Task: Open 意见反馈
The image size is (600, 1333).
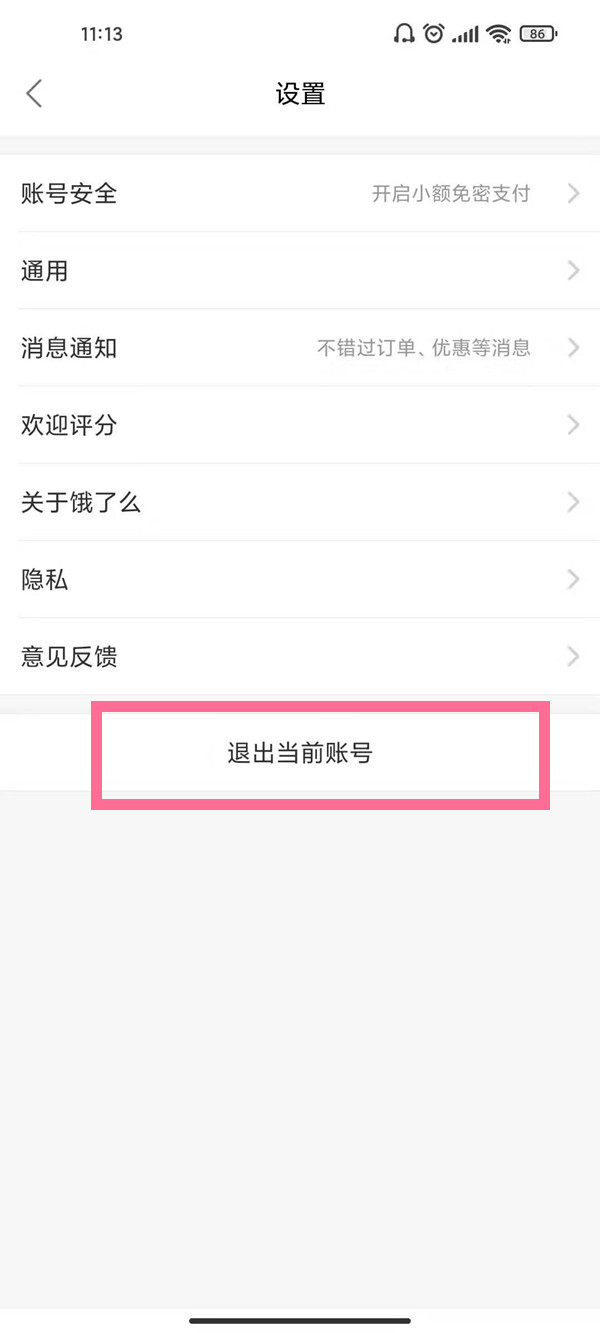Action: (300, 657)
